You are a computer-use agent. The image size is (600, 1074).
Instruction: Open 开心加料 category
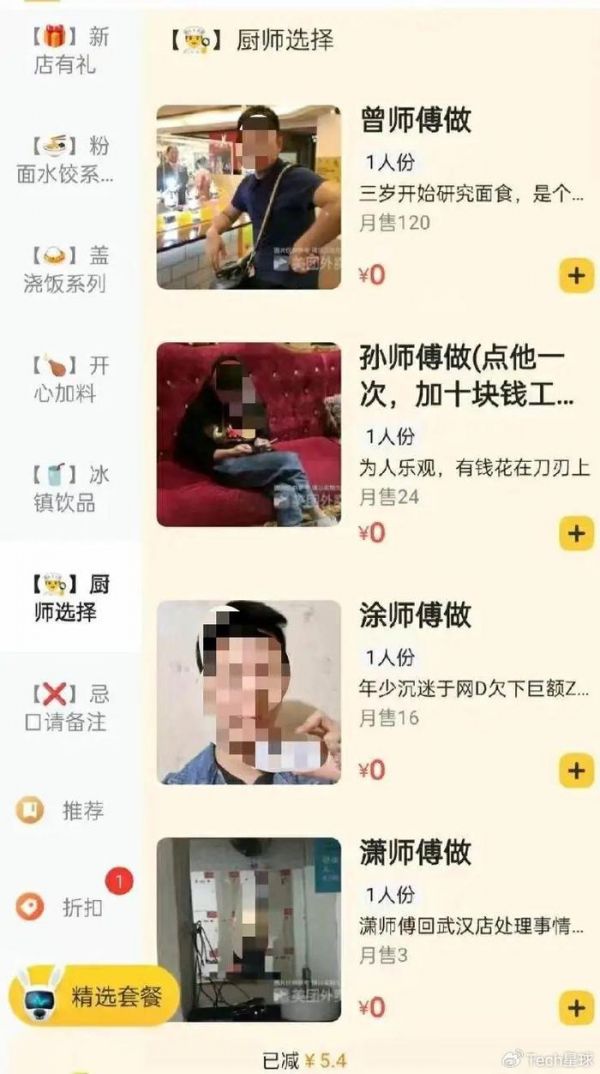tap(70, 380)
